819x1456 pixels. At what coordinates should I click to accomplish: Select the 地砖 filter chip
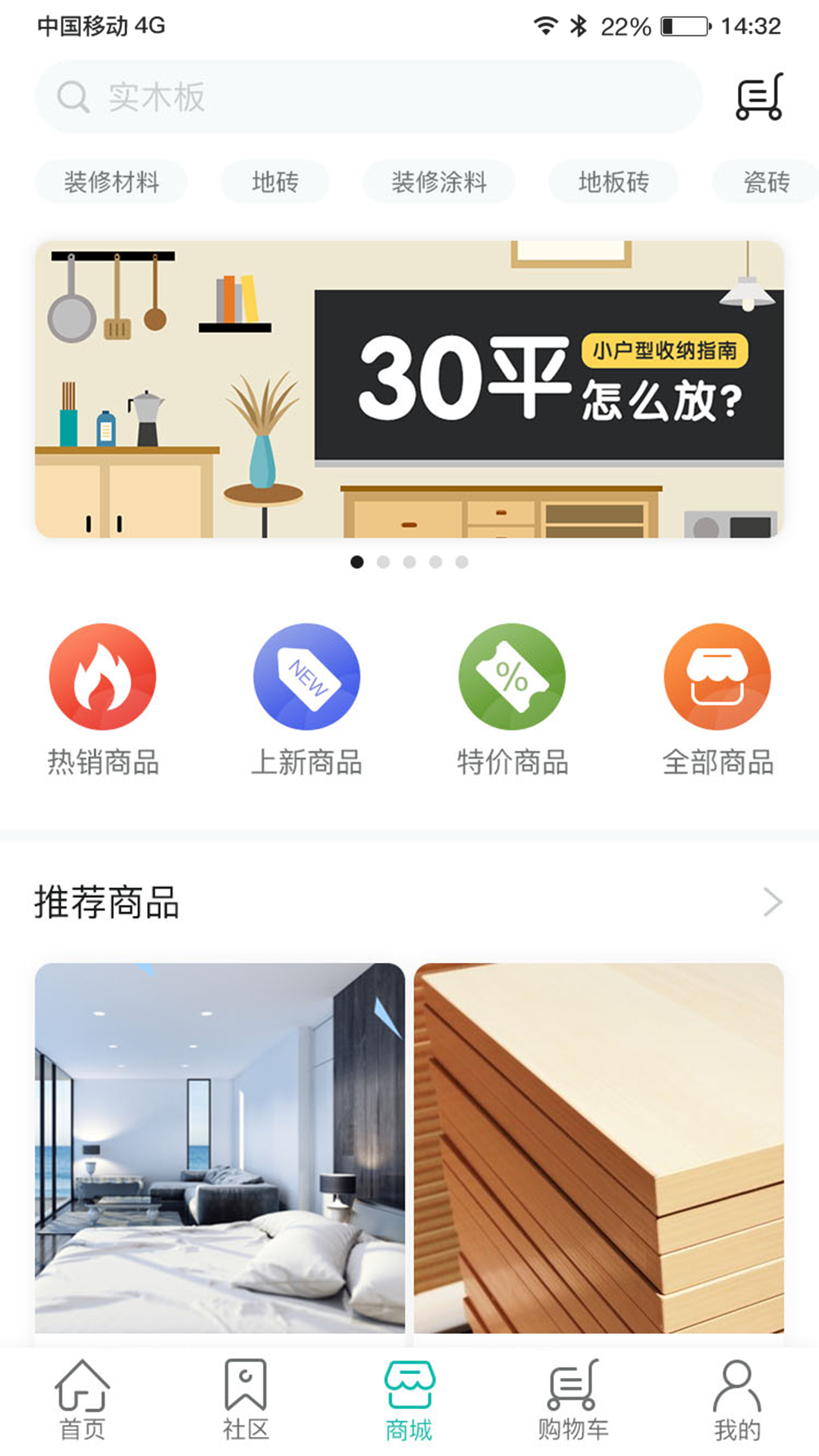click(275, 182)
